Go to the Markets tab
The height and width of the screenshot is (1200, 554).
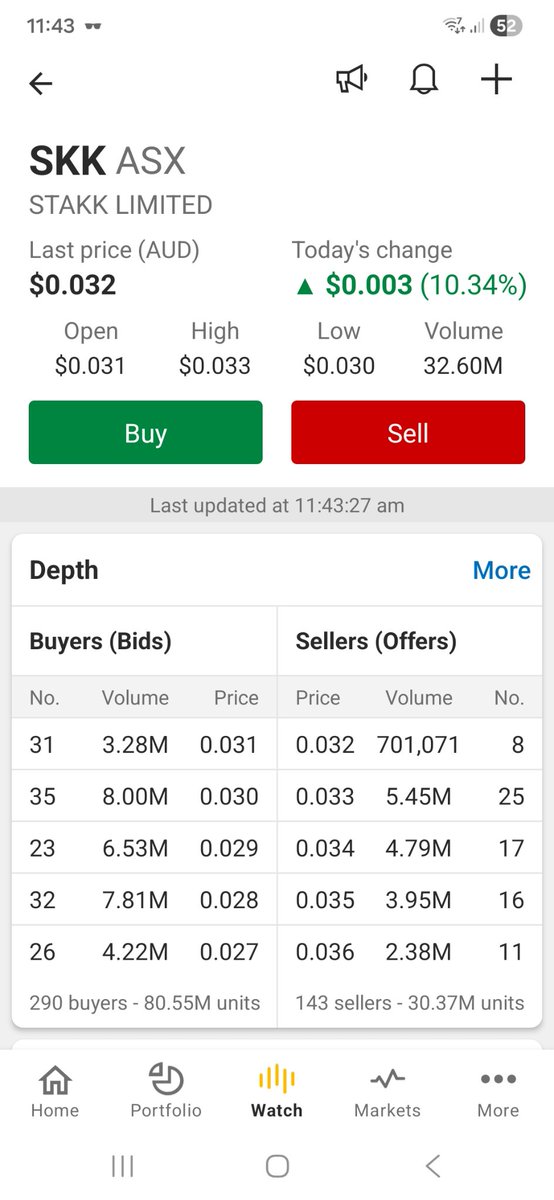pos(388,1091)
